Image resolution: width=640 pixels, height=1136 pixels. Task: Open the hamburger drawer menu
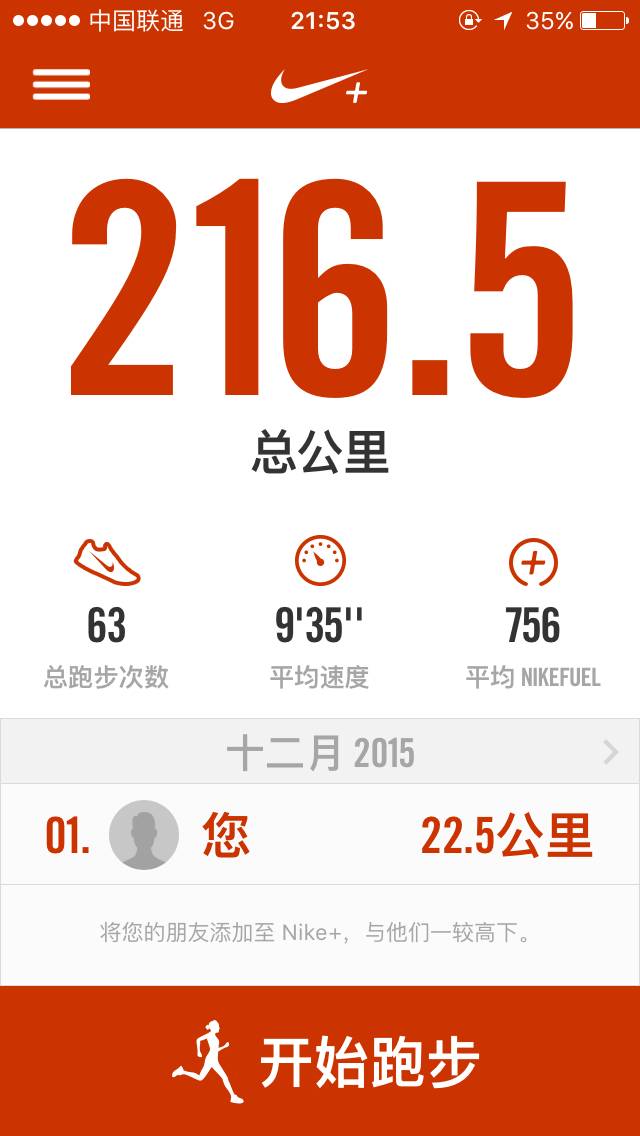[62, 85]
